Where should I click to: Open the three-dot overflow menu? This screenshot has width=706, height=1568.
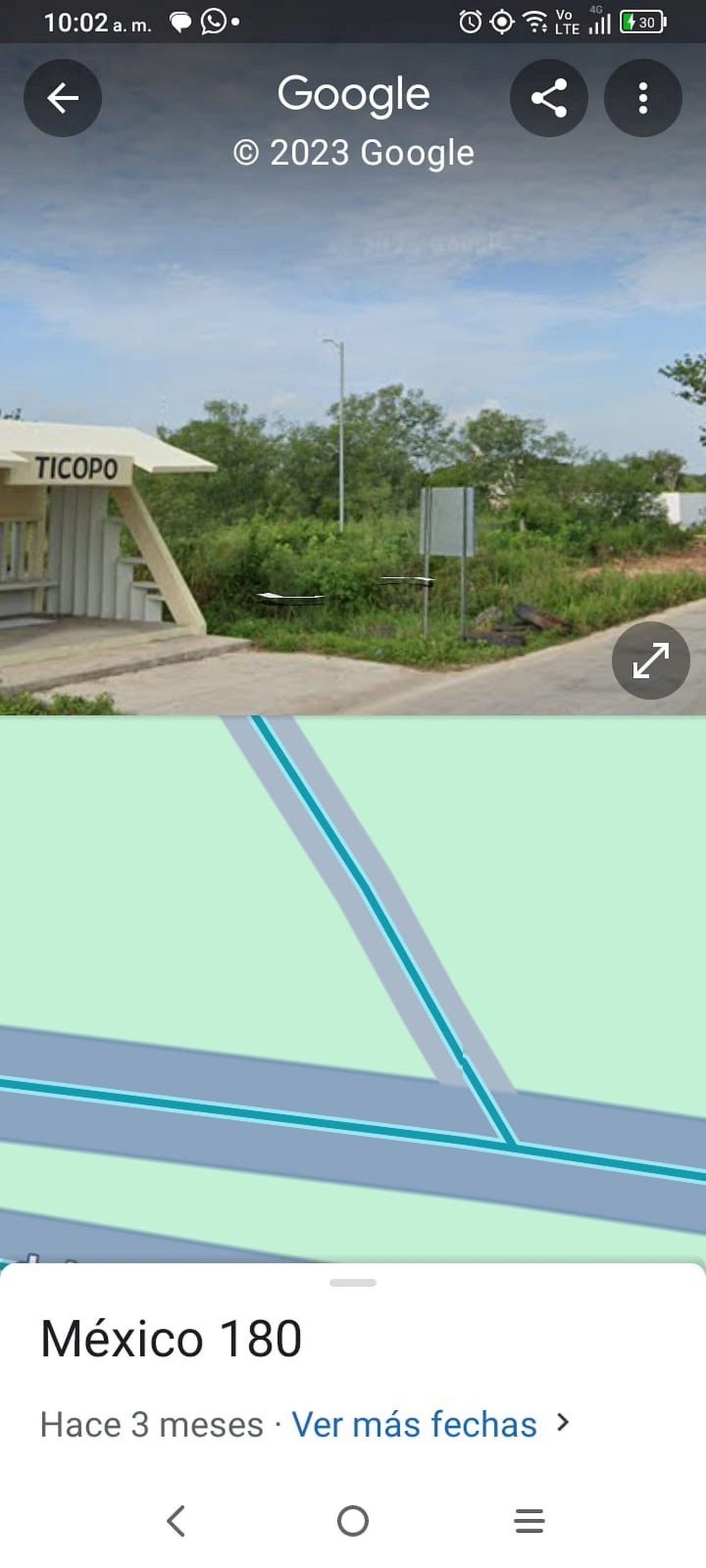coord(642,98)
